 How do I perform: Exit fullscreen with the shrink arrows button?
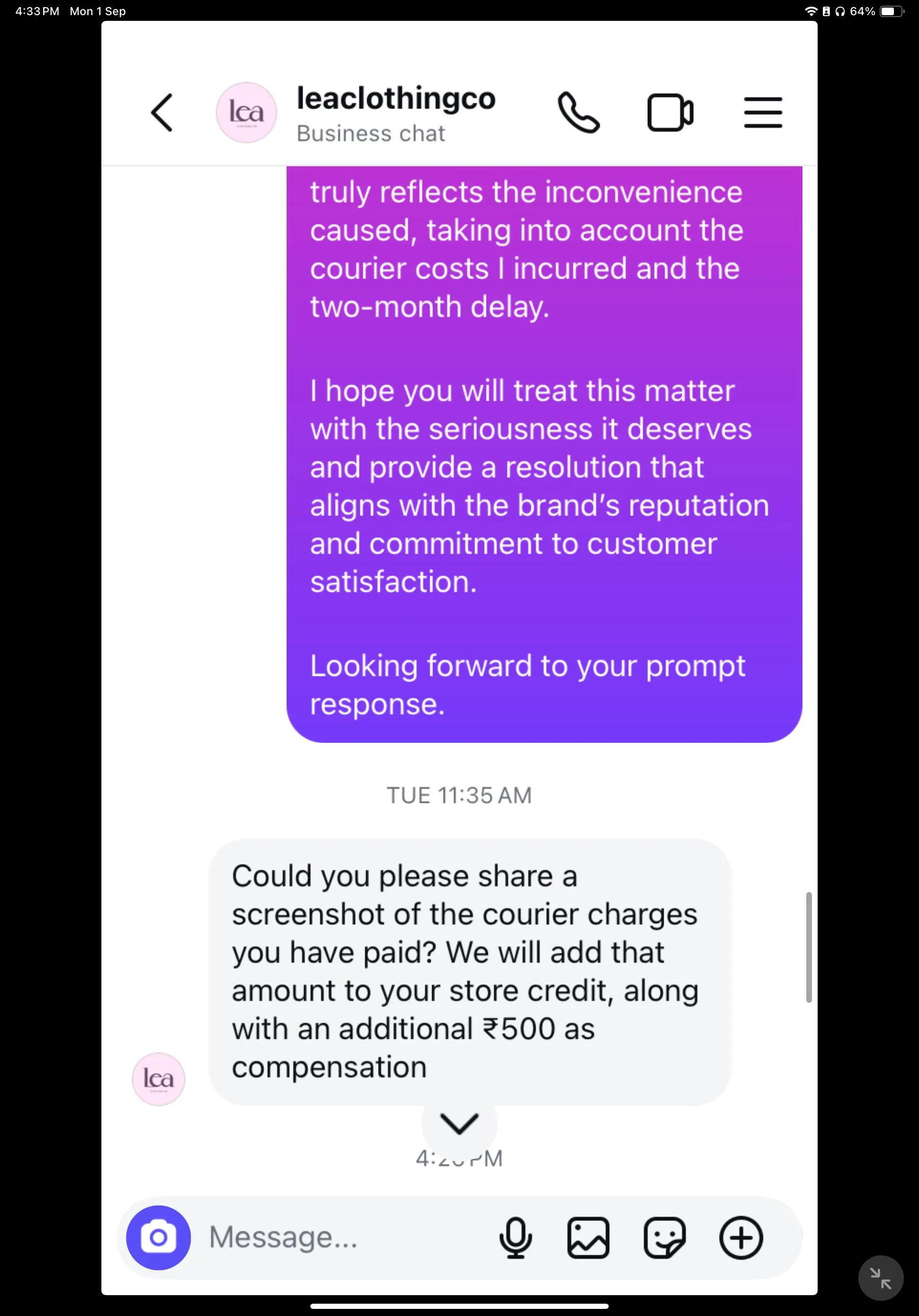tap(880, 1278)
